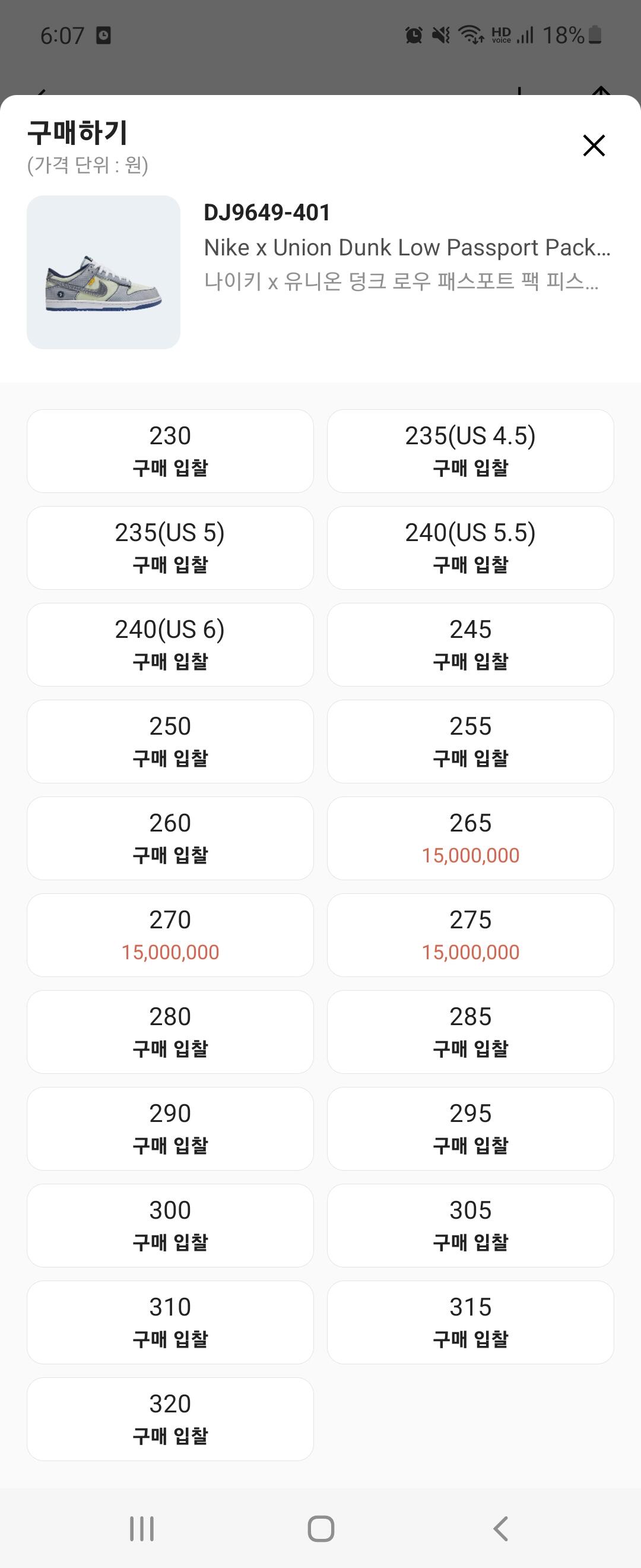Image resolution: width=641 pixels, height=1568 pixels.
Task: Select the 240(US 5.5) size
Action: point(470,548)
